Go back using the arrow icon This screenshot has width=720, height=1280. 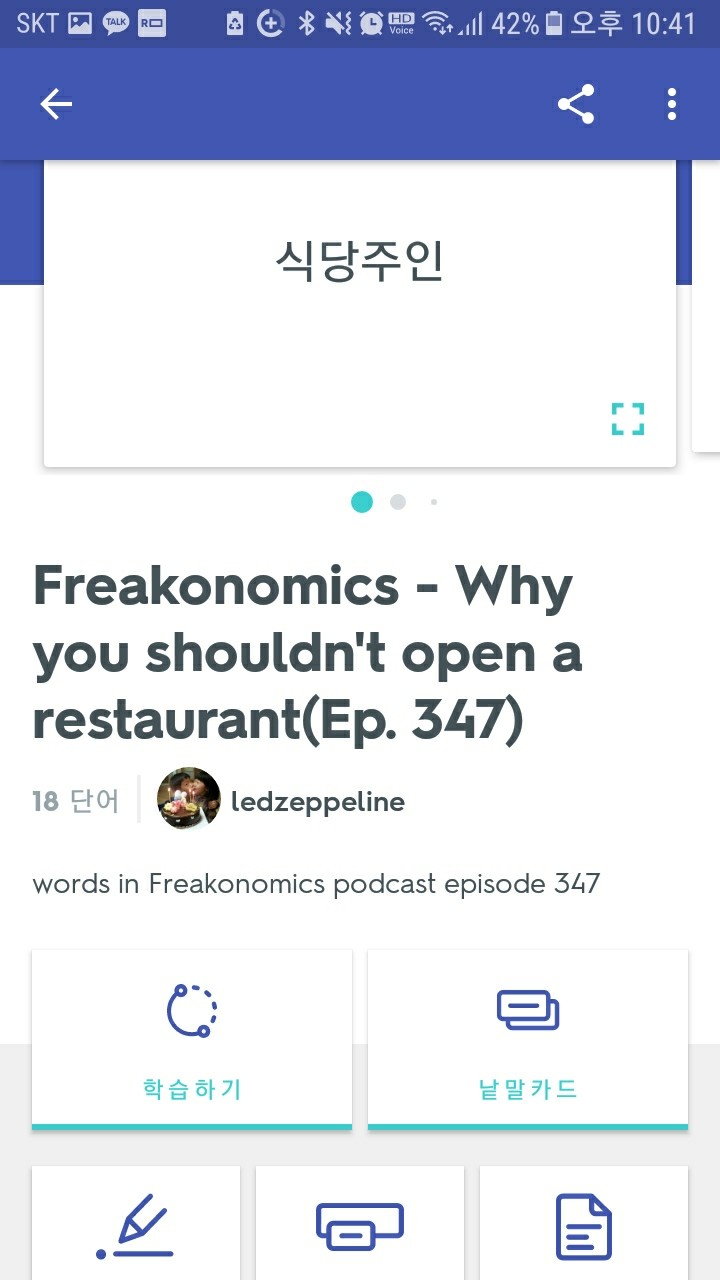coord(56,104)
